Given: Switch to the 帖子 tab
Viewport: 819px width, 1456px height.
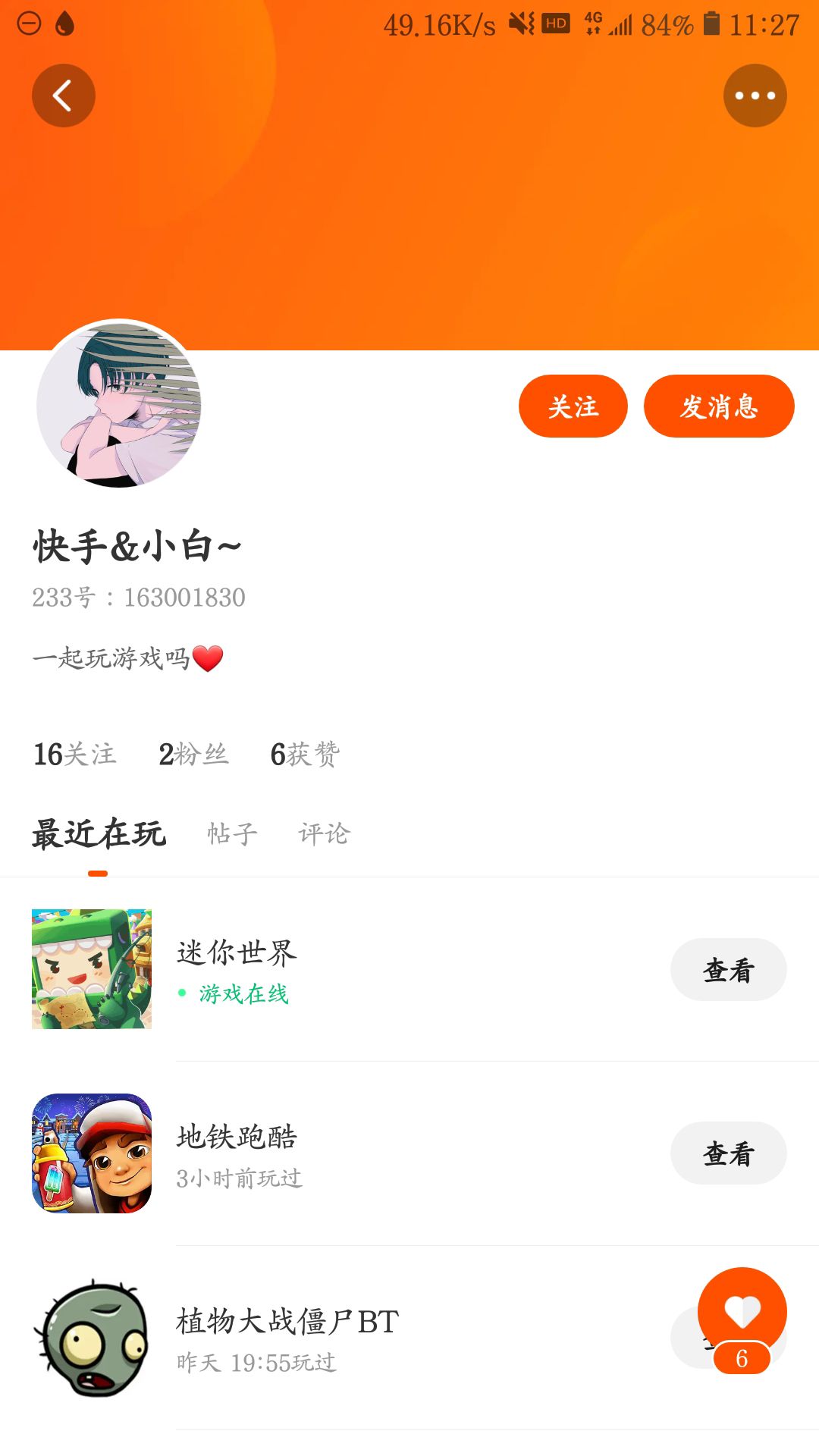Looking at the screenshot, I should pos(232,833).
